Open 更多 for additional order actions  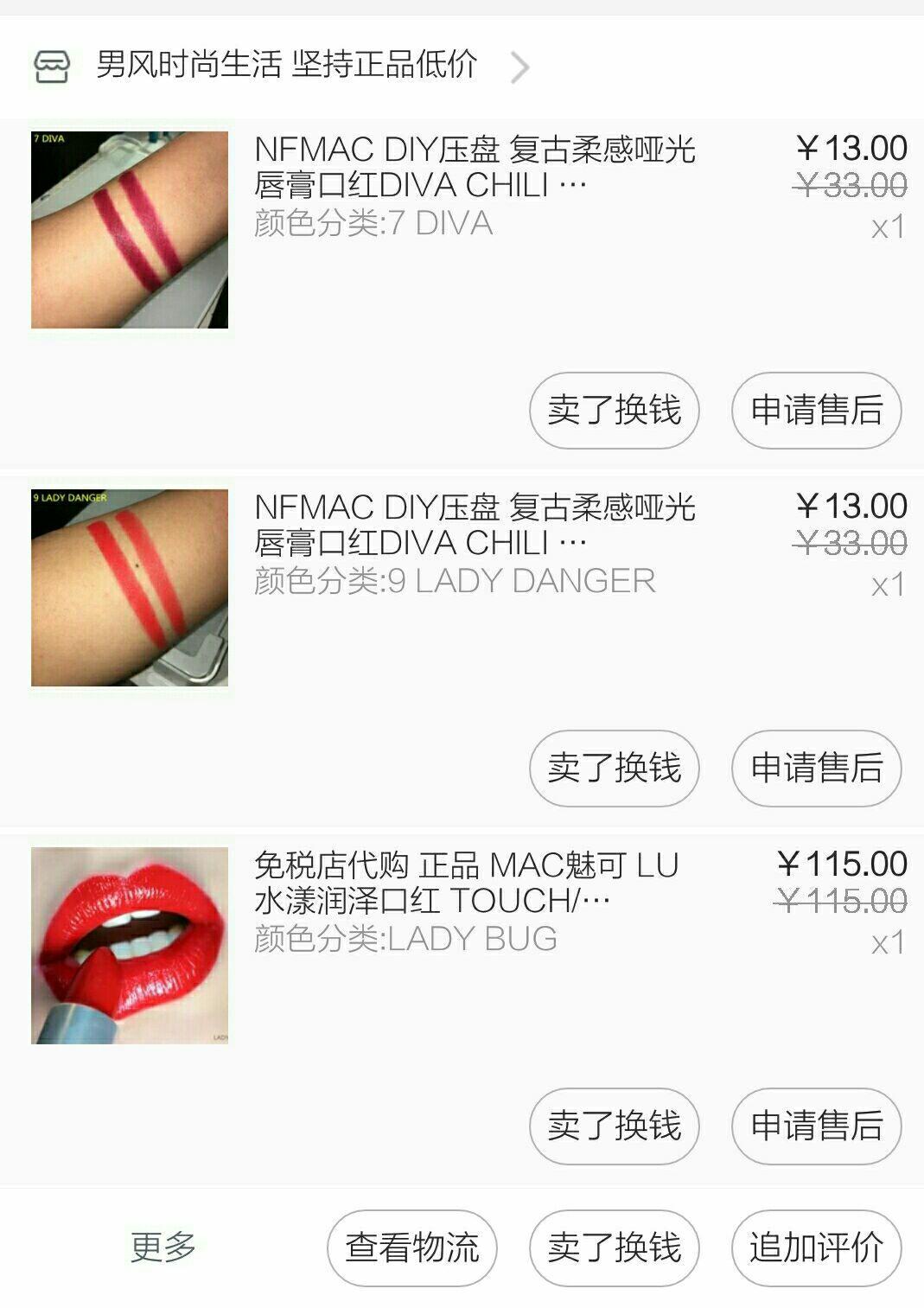(162, 1246)
